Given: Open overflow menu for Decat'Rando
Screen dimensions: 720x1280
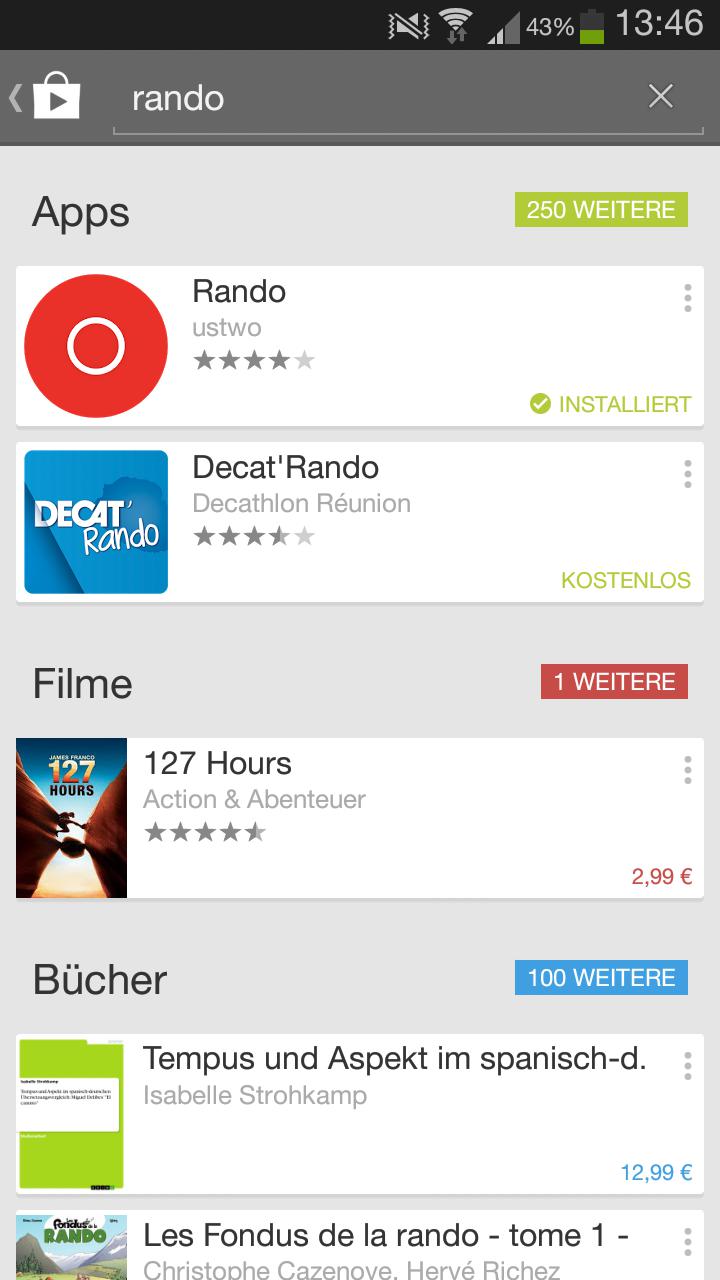Looking at the screenshot, I should [687, 474].
